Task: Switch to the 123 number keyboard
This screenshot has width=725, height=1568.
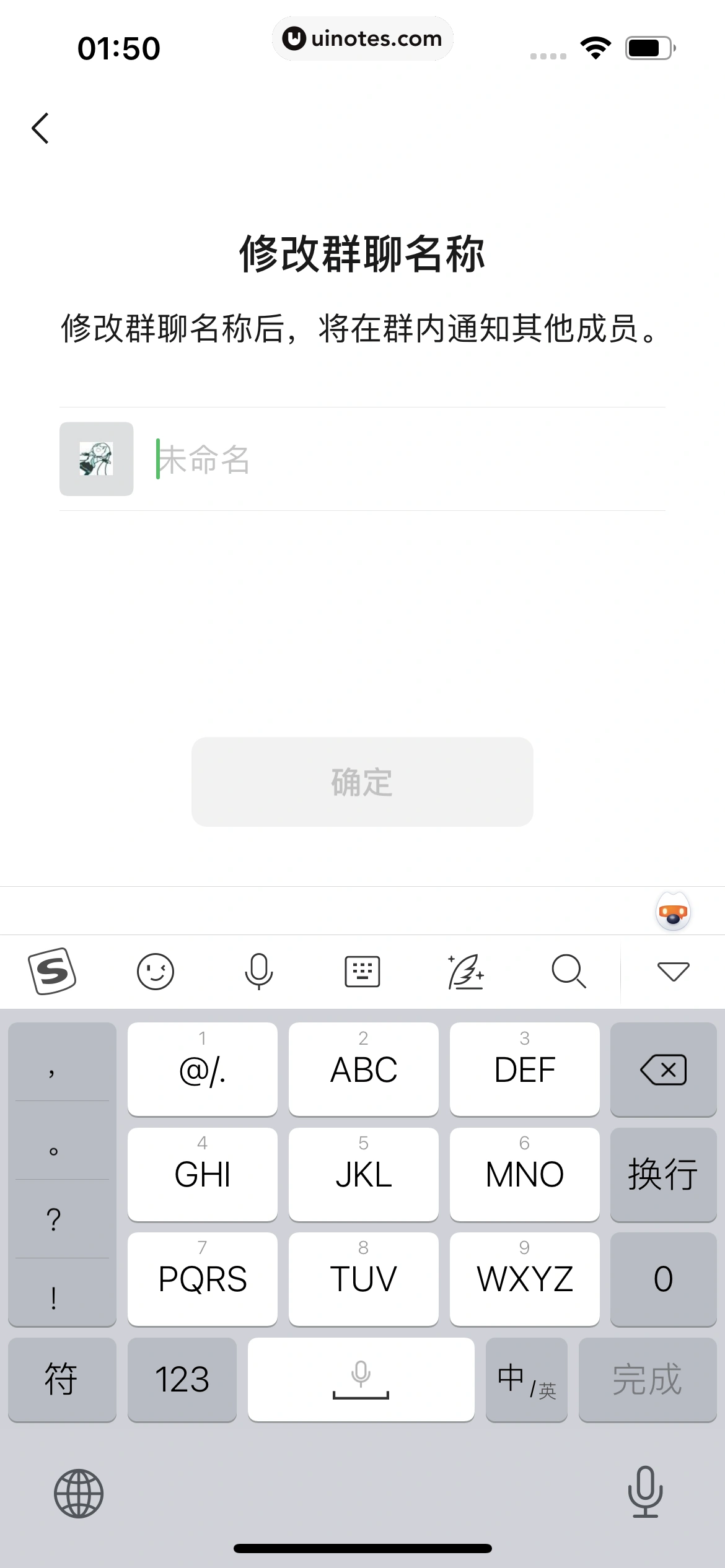Action: pyautogui.click(x=182, y=1379)
